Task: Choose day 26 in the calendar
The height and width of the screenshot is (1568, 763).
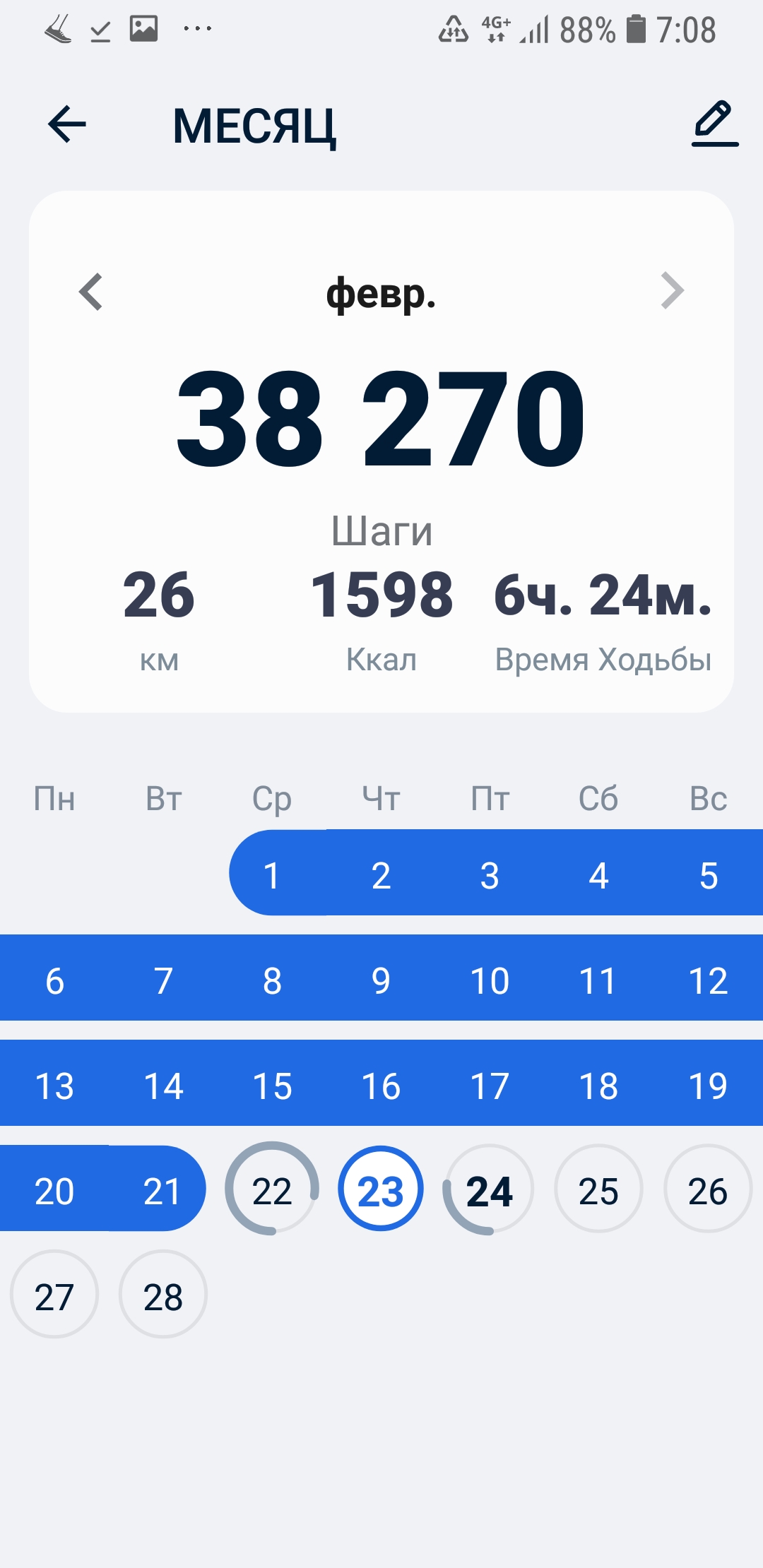Action: click(x=708, y=1190)
